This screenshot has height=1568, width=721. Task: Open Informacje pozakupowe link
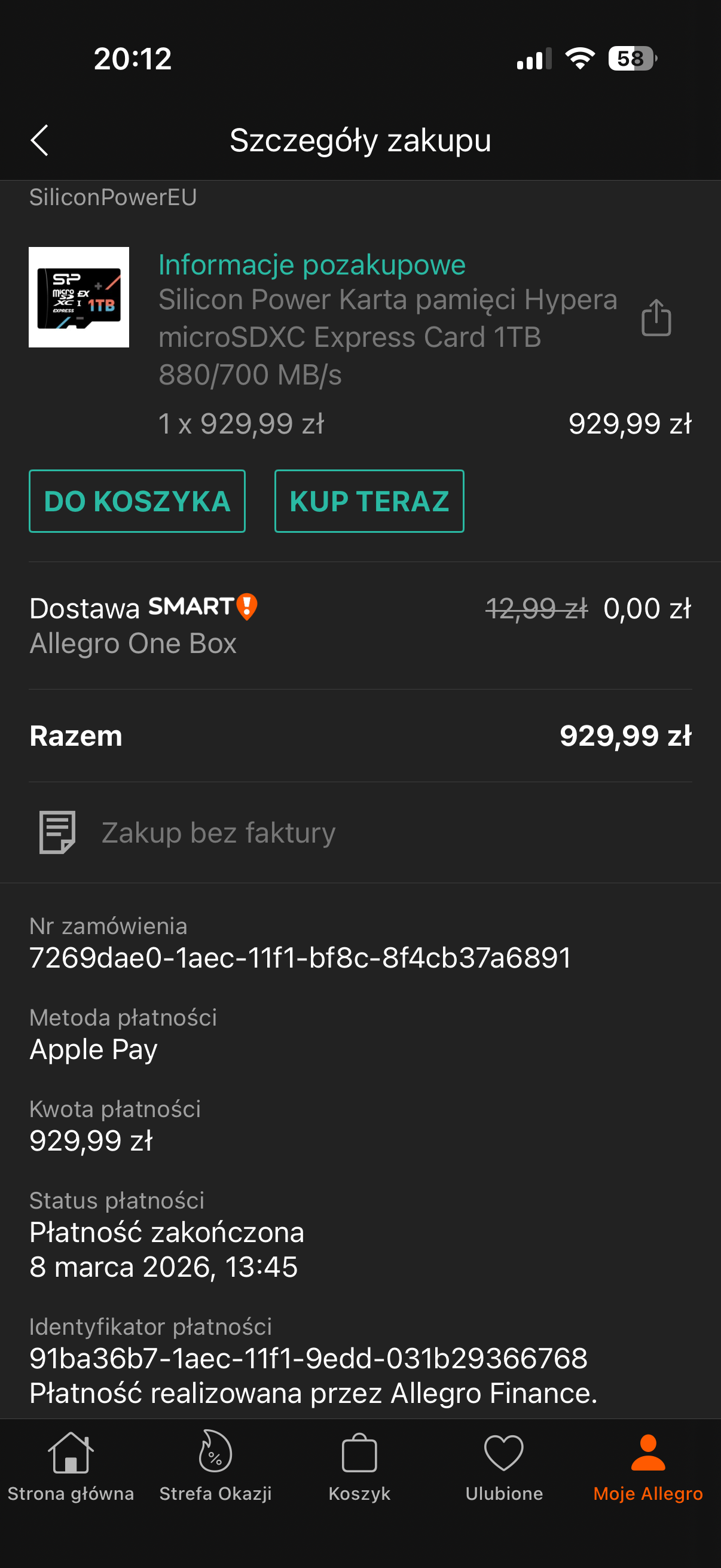click(311, 265)
